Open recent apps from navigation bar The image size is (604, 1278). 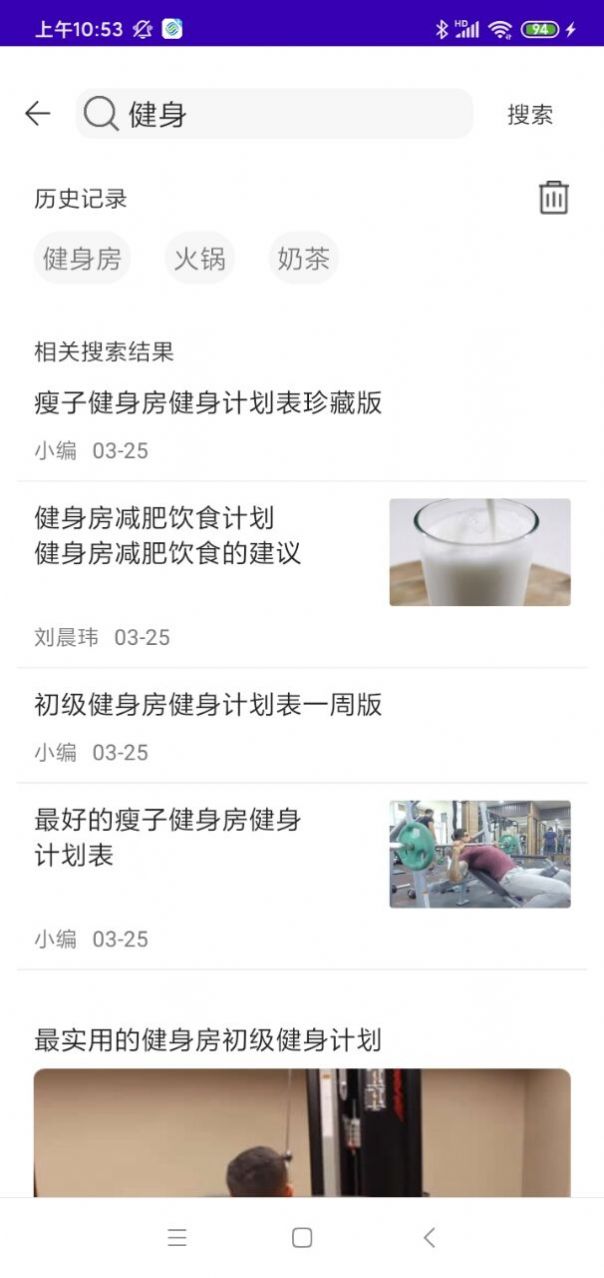[x=177, y=1238]
